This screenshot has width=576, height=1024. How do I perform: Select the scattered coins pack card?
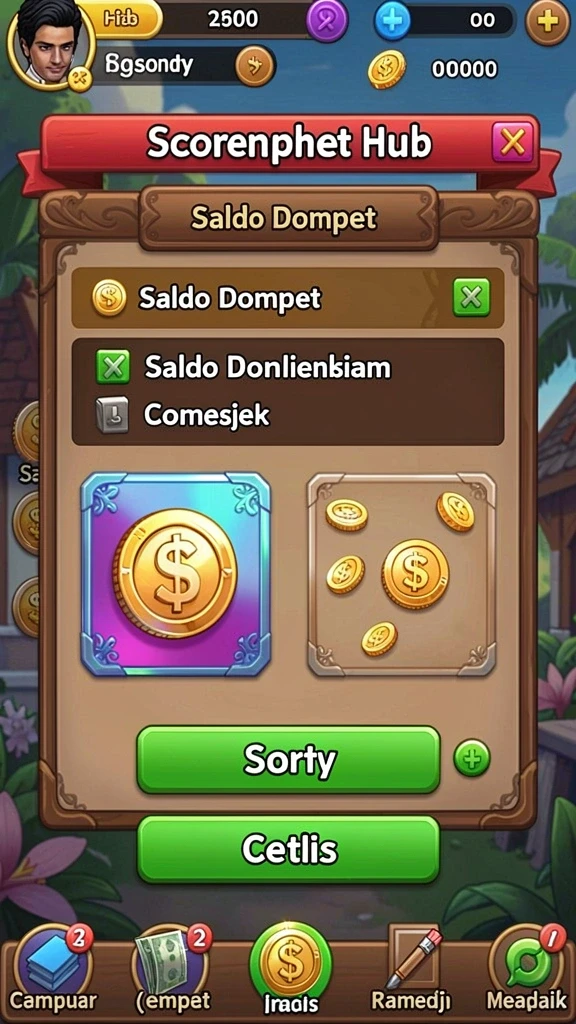coord(402,574)
